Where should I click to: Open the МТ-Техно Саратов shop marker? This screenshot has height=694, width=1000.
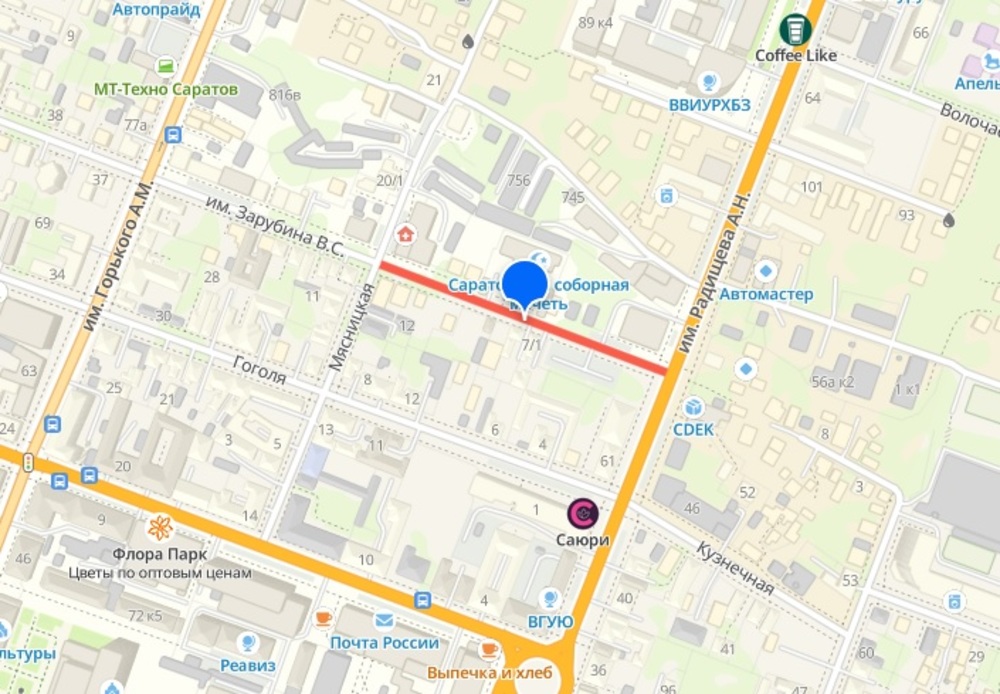point(165,66)
